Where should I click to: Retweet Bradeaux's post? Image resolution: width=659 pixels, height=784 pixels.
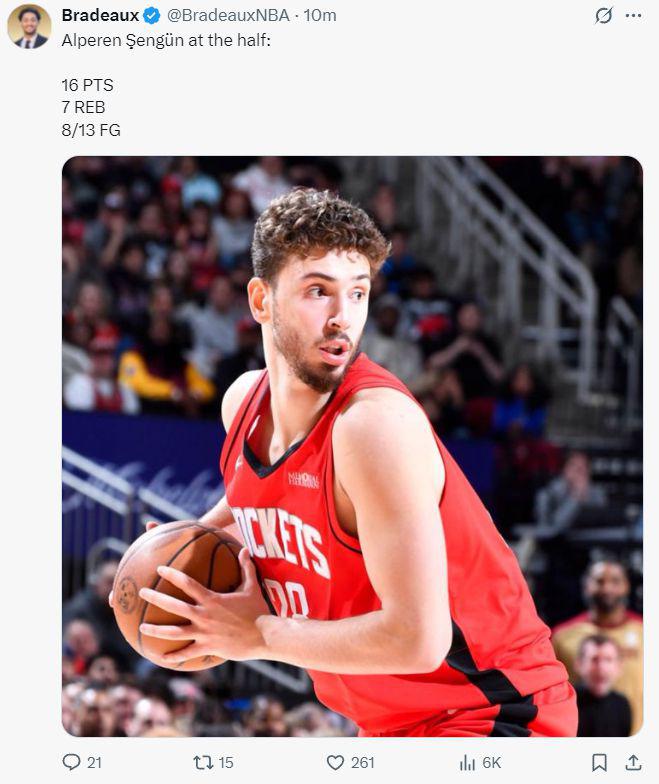[204, 762]
